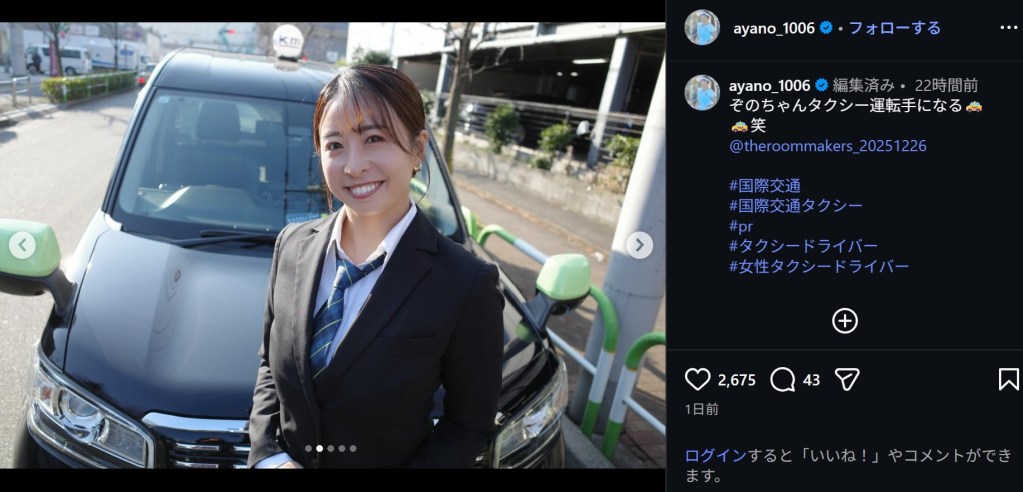Advance to the next photo in carousel

tap(639, 245)
